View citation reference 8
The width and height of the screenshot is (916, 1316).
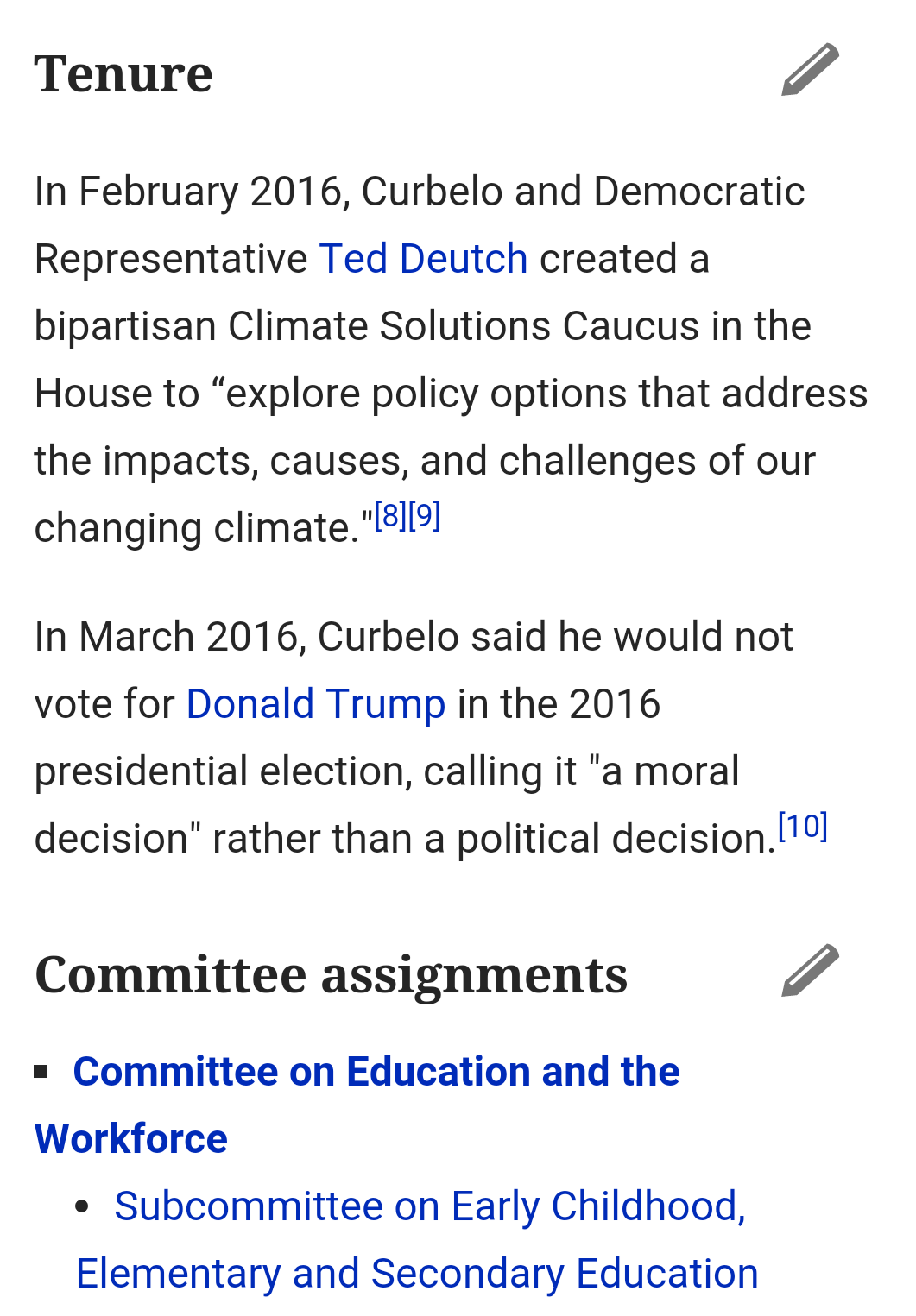[390, 516]
